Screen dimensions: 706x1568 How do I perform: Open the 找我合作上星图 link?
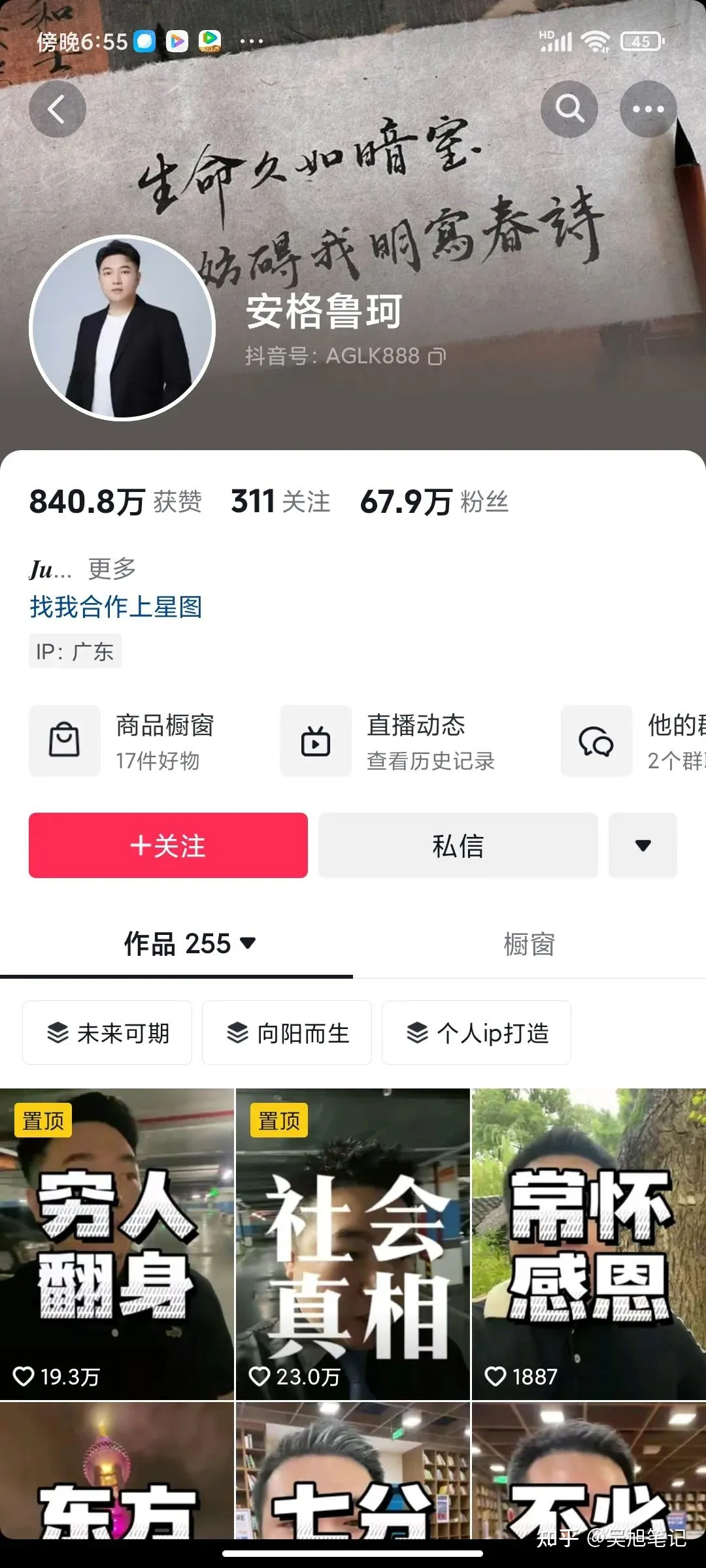click(116, 607)
